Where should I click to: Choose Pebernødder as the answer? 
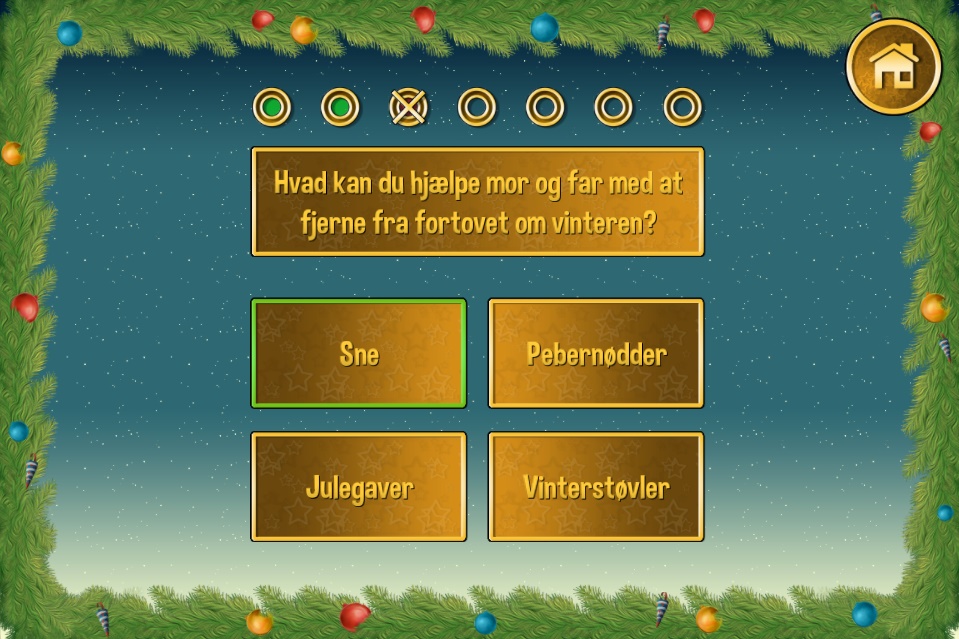[x=596, y=353]
